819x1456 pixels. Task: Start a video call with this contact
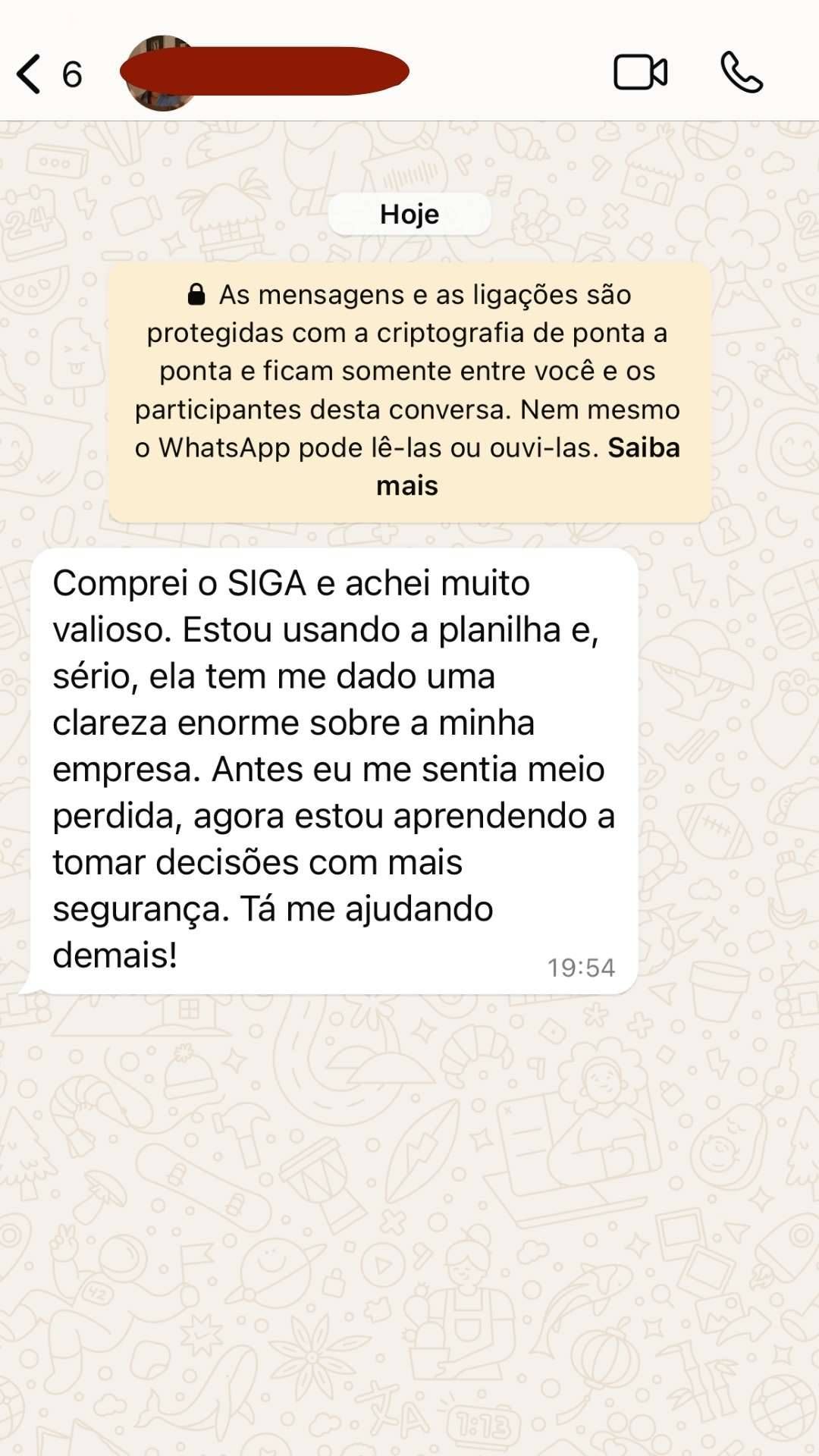click(x=640, y=74)
